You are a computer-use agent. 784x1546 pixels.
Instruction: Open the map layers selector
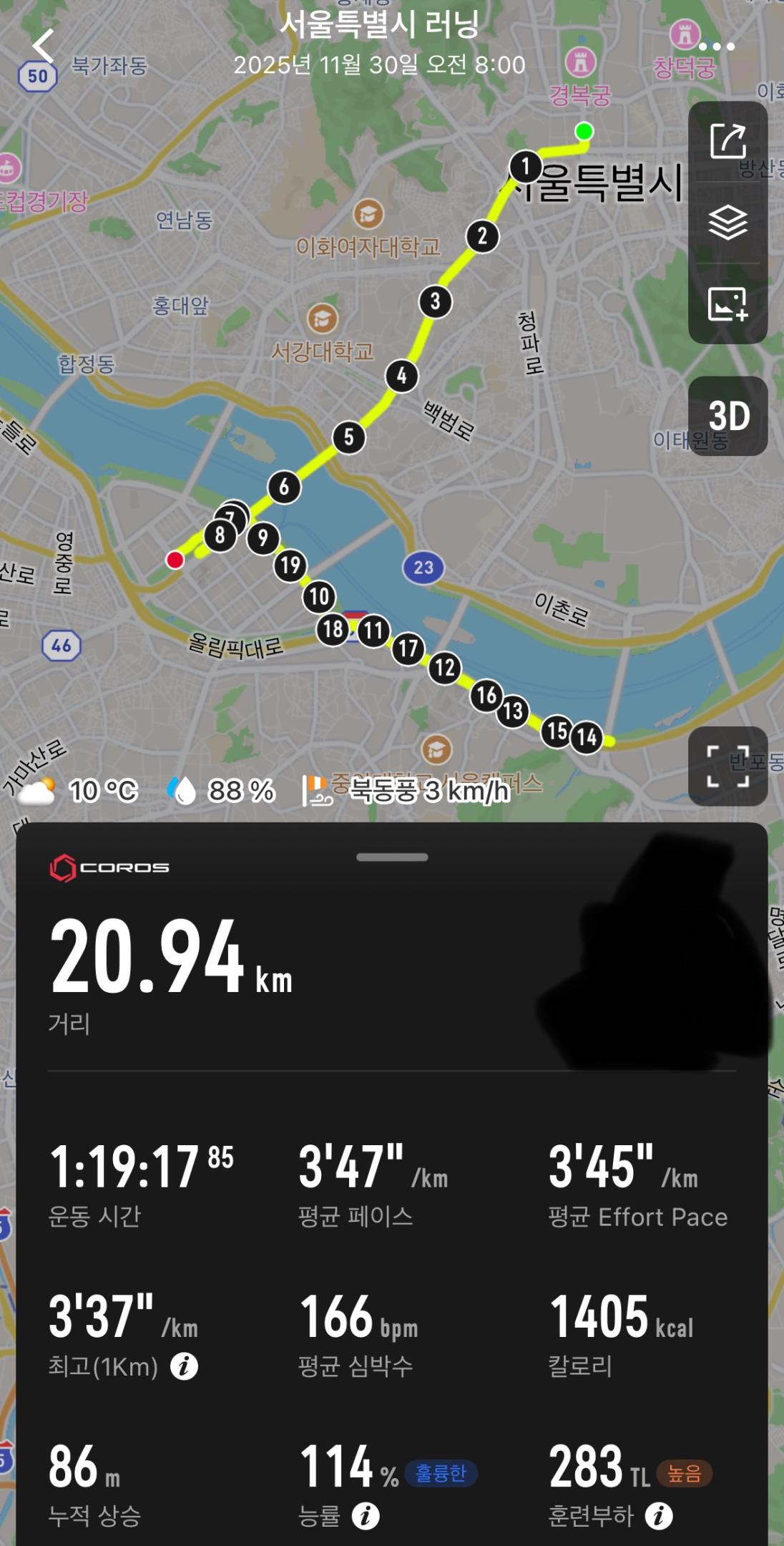pyautogui.click(x=727, y=223)
